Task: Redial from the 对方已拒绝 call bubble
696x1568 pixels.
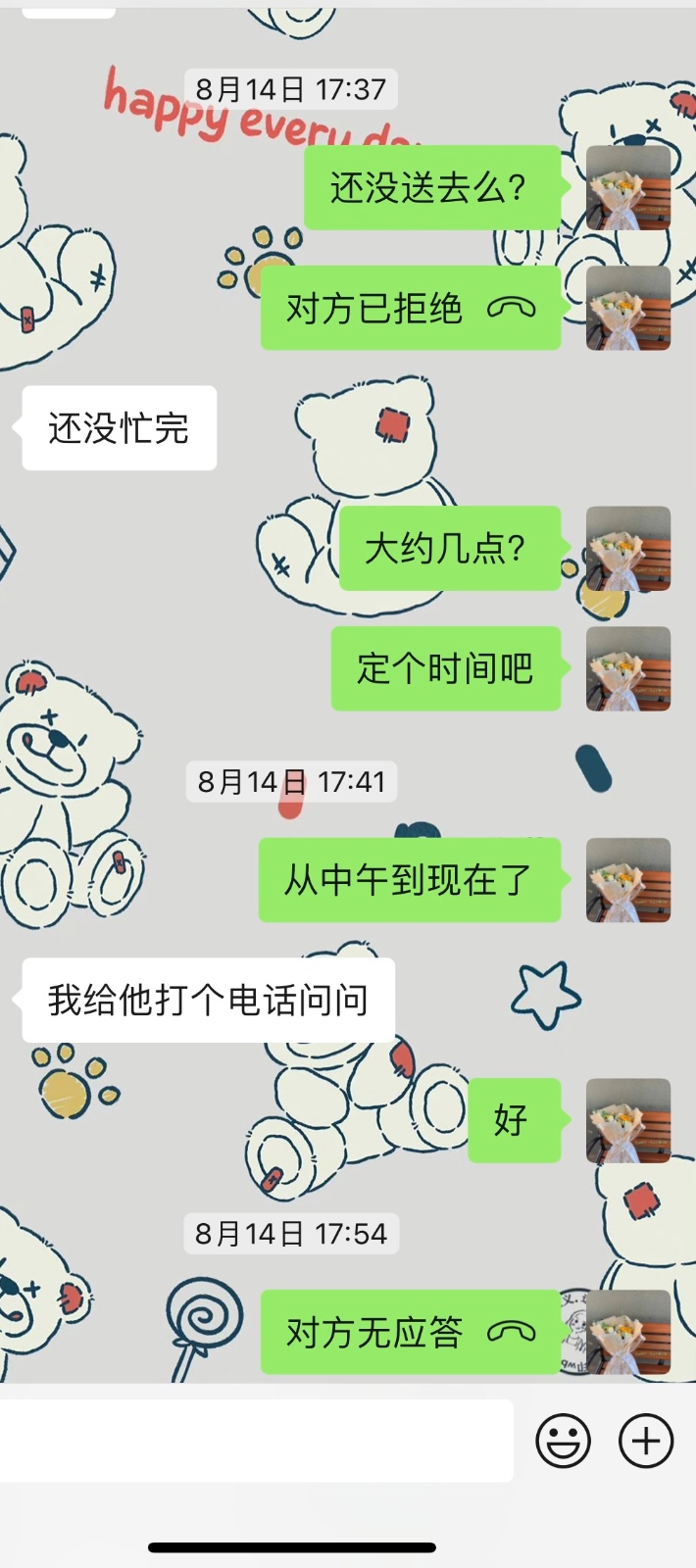Action: coord(411,309)
